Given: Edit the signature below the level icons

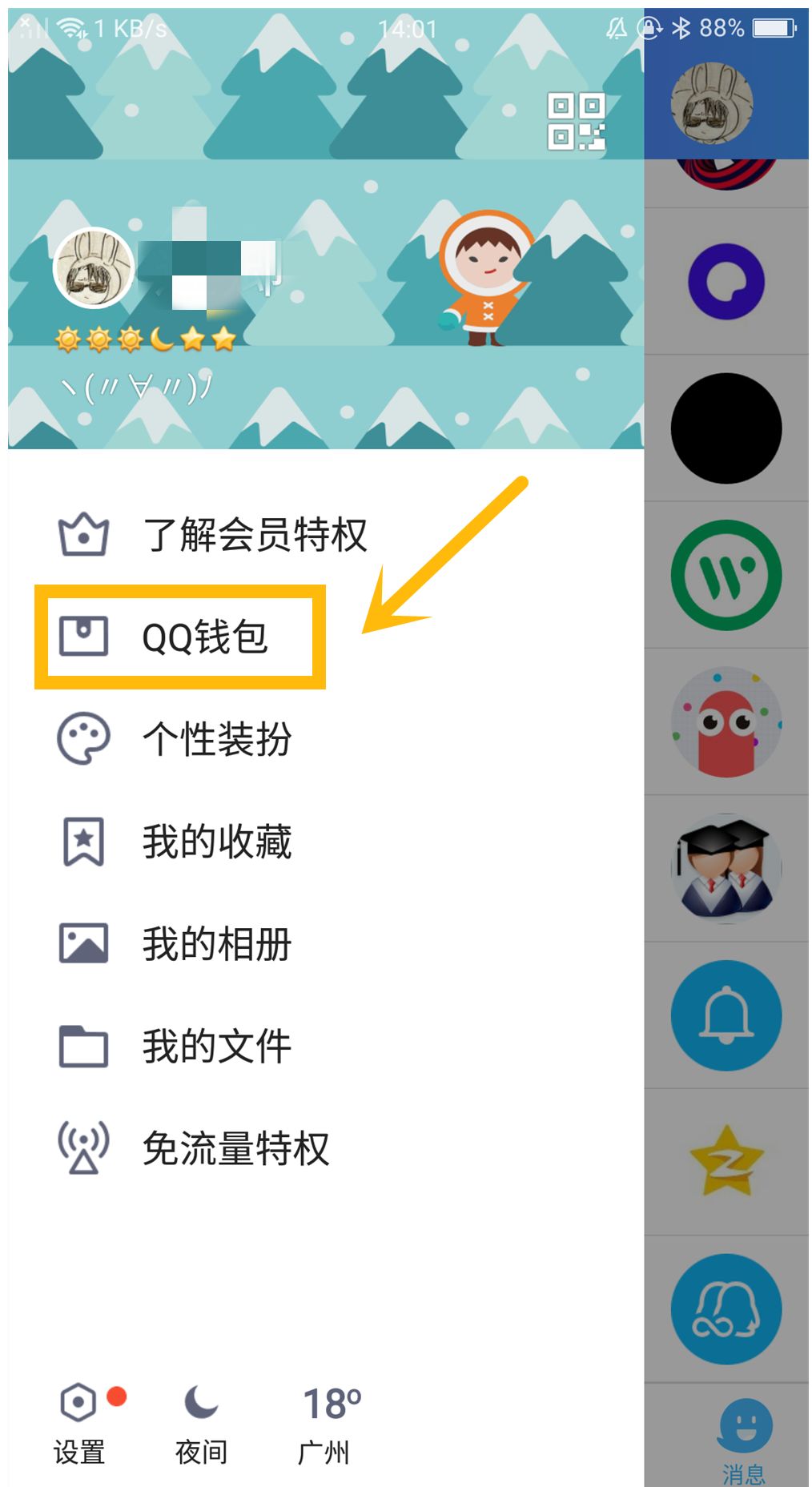Looking at the screenshot, I should (137, 388).
